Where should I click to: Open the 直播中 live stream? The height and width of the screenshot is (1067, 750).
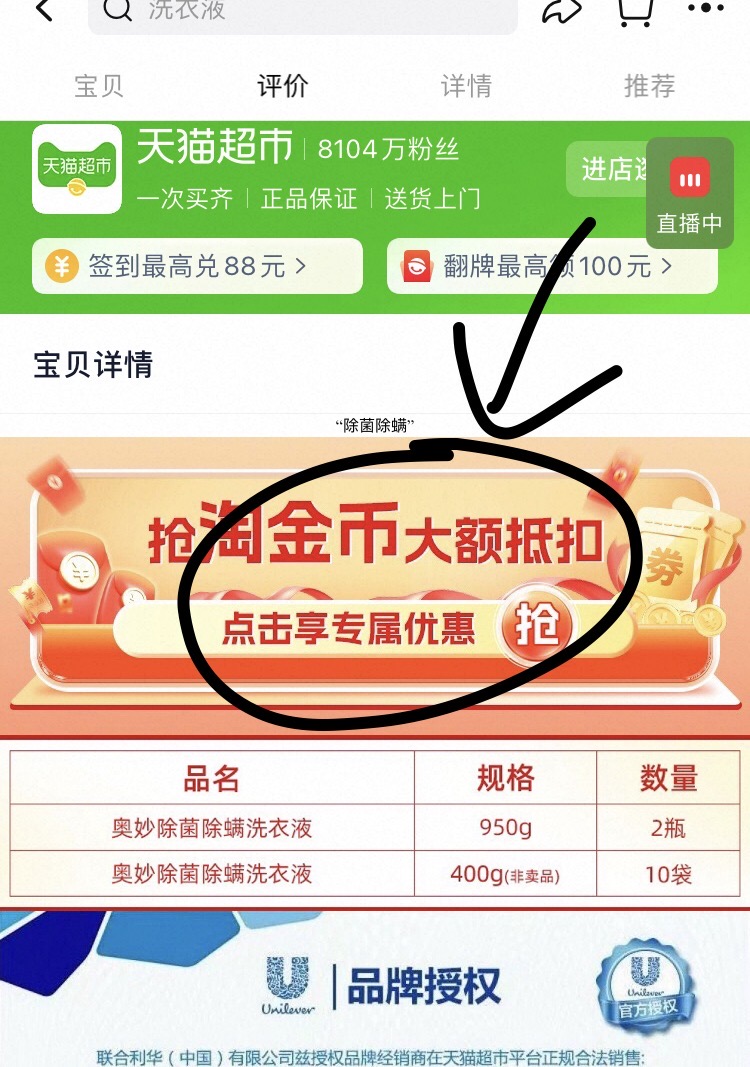pos(689,194)
